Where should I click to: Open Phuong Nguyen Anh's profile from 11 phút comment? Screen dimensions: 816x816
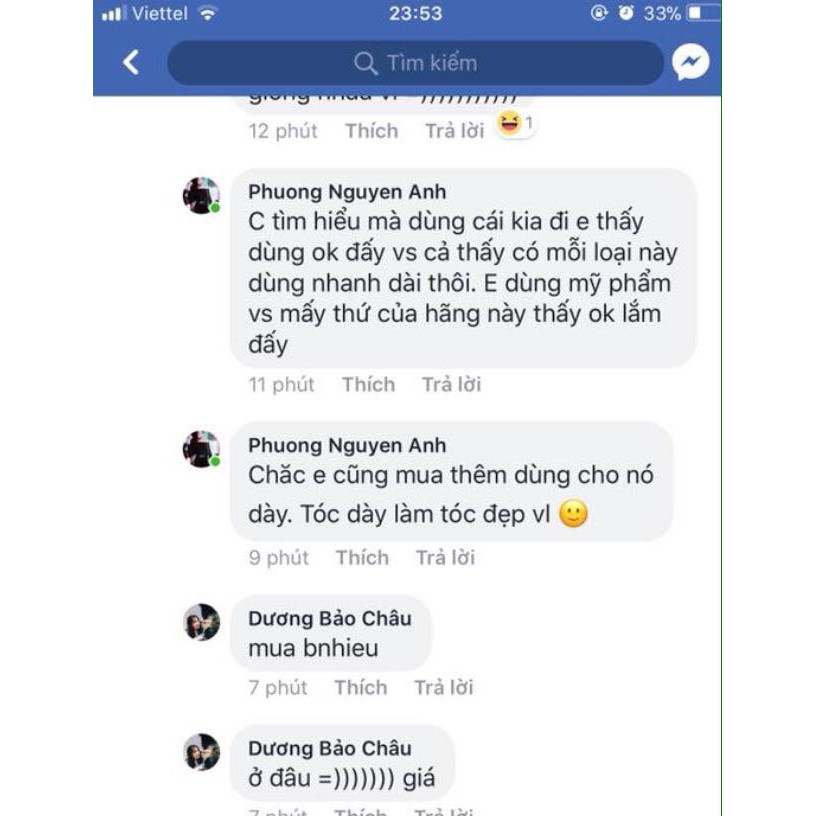347,192
